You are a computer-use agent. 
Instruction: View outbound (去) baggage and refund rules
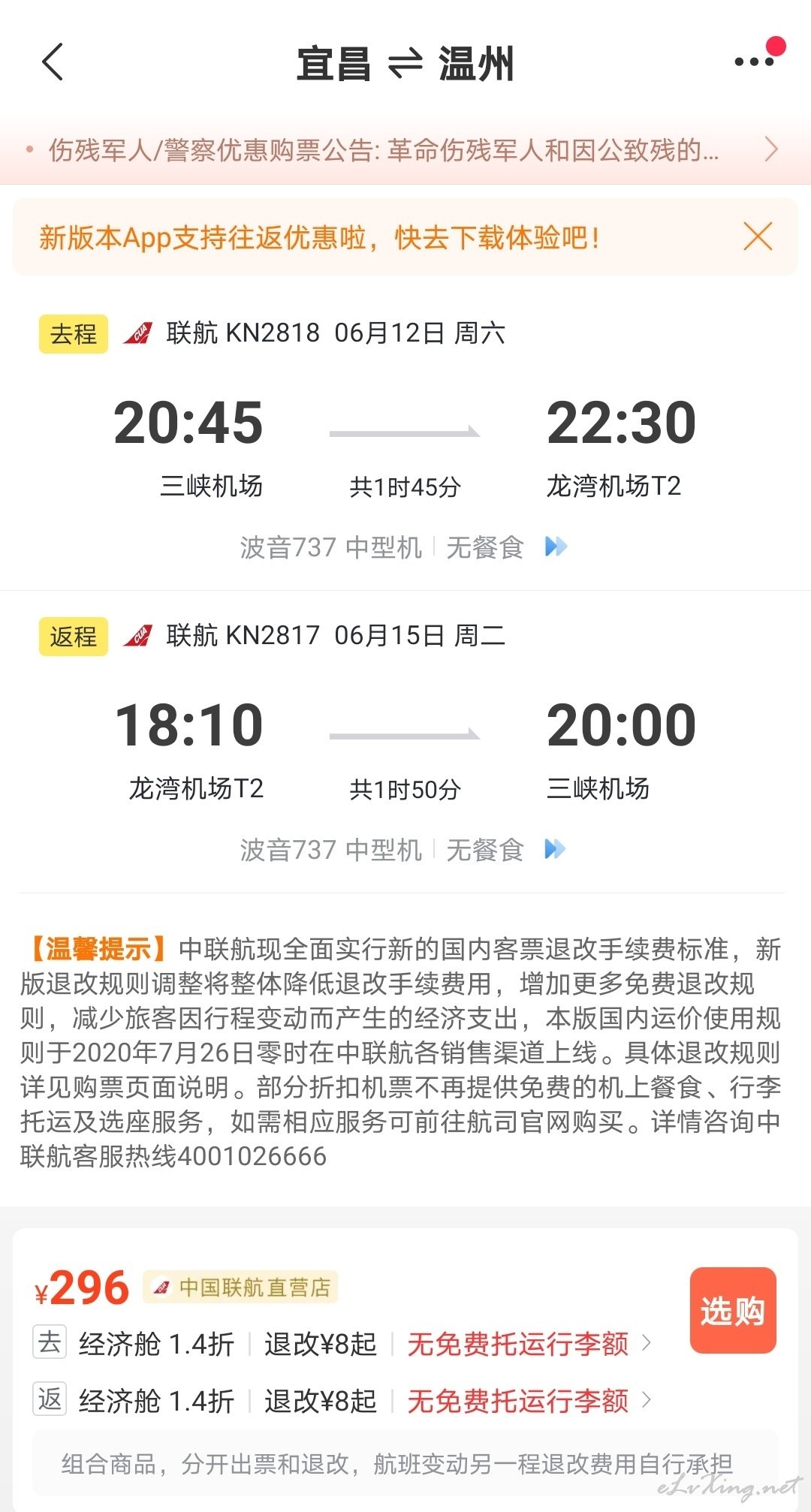coord(342,1343)
